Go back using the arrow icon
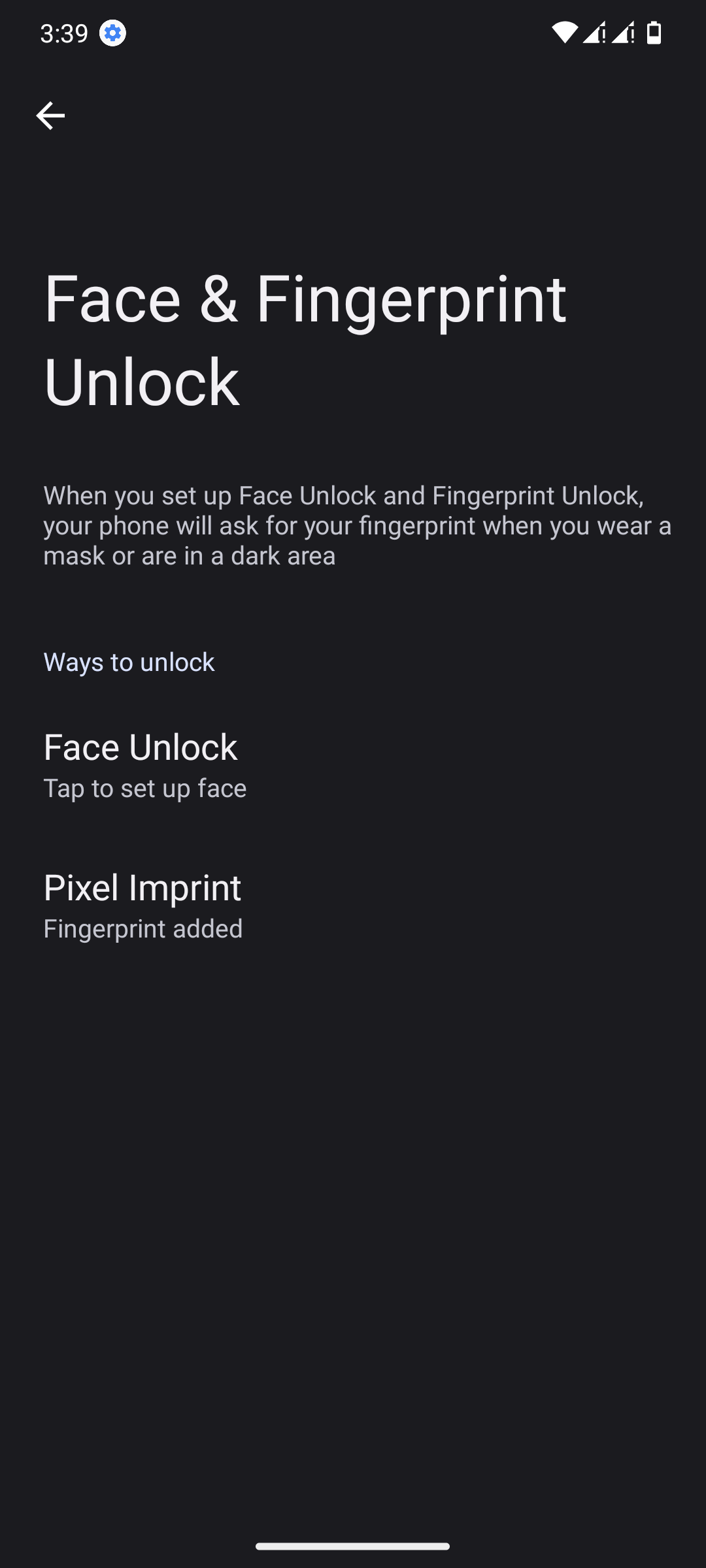The image size is (706, 1568). coord(50,116)
